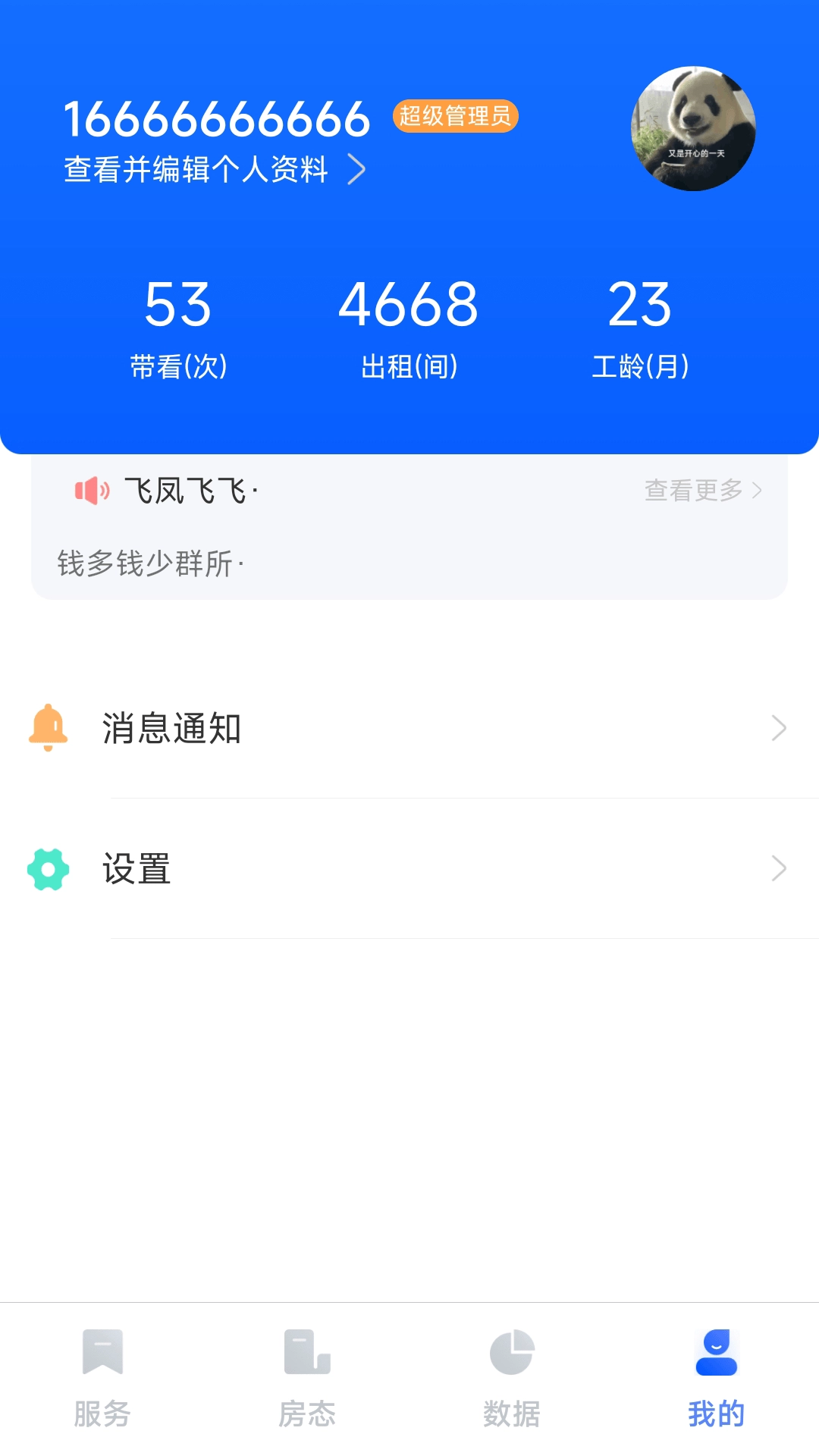Select the 出租(间) count 4668
The height and width of the screenshot is (1456, 819).
point(409,322)
